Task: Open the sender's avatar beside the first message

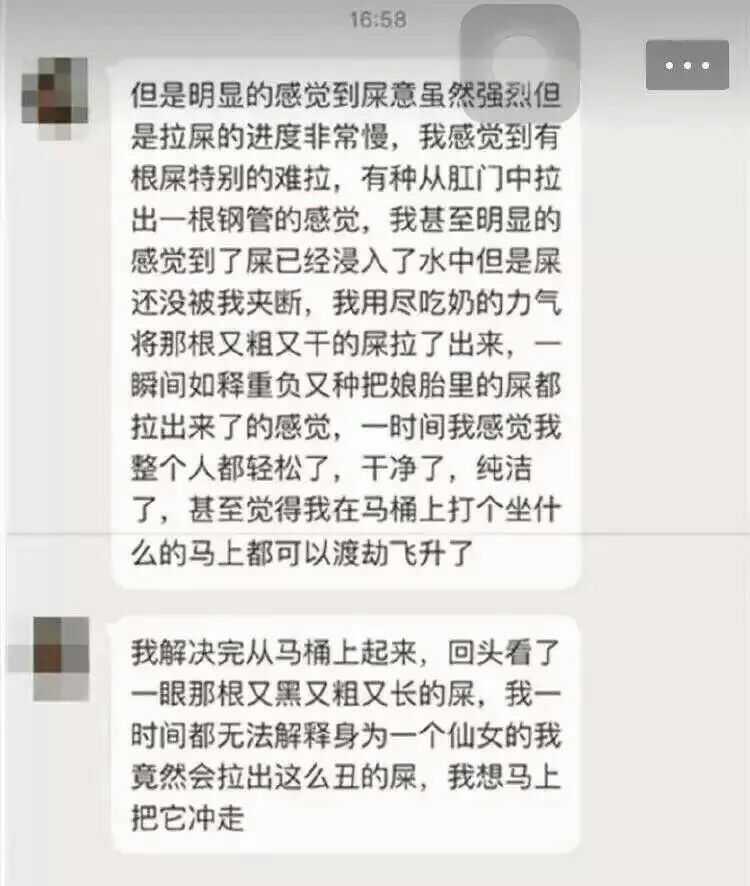Action: click(x=54, y=91)
